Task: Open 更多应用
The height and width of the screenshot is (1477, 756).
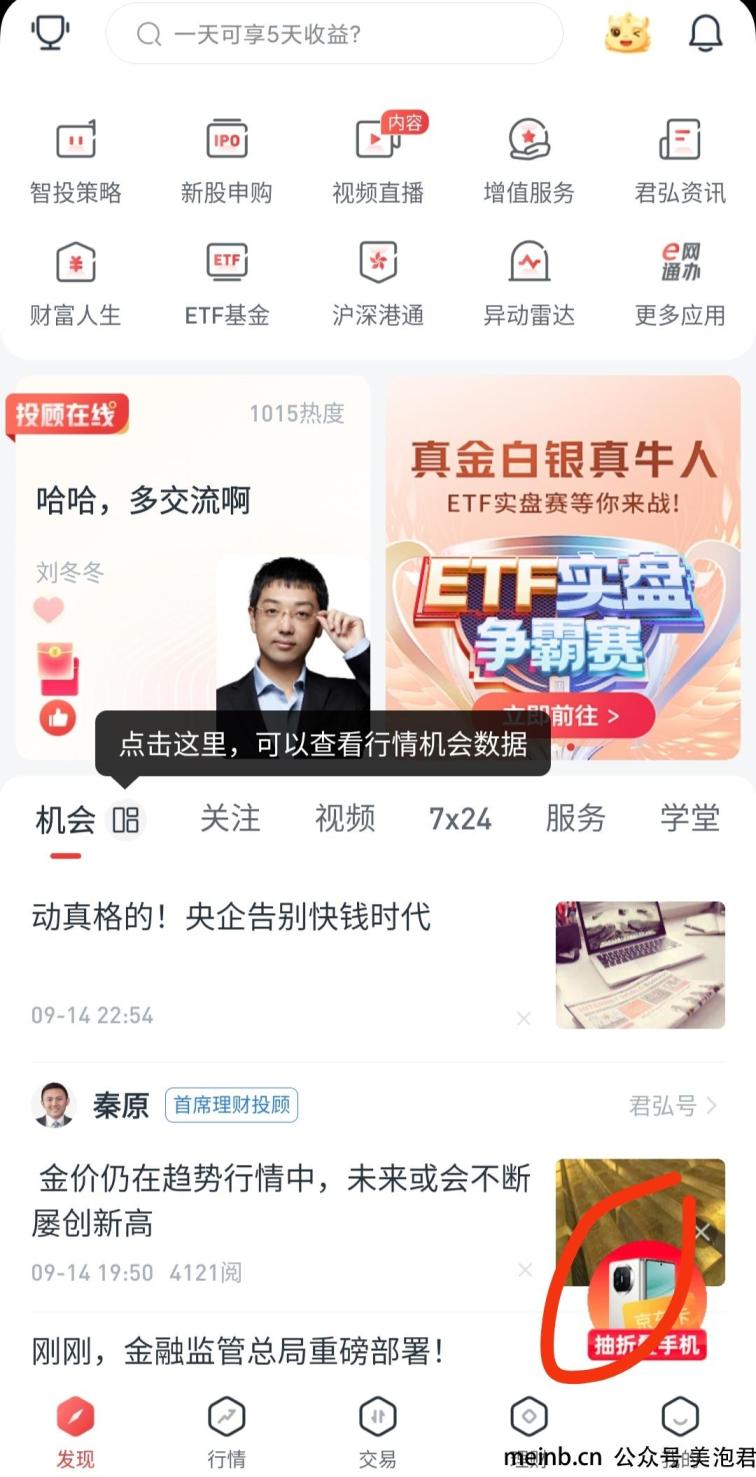Action: click(680, 283)
